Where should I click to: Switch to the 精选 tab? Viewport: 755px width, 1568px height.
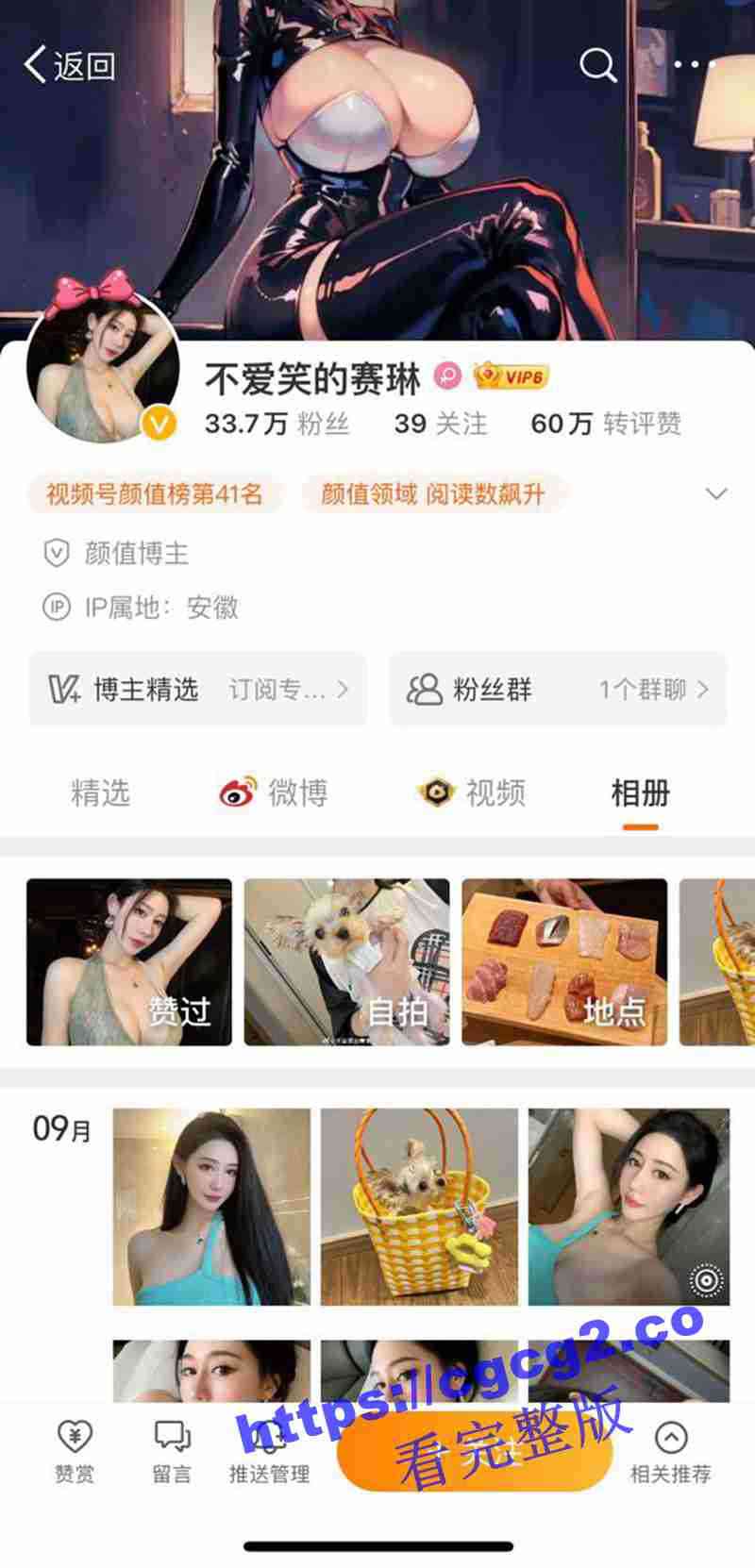pos(100,792)
